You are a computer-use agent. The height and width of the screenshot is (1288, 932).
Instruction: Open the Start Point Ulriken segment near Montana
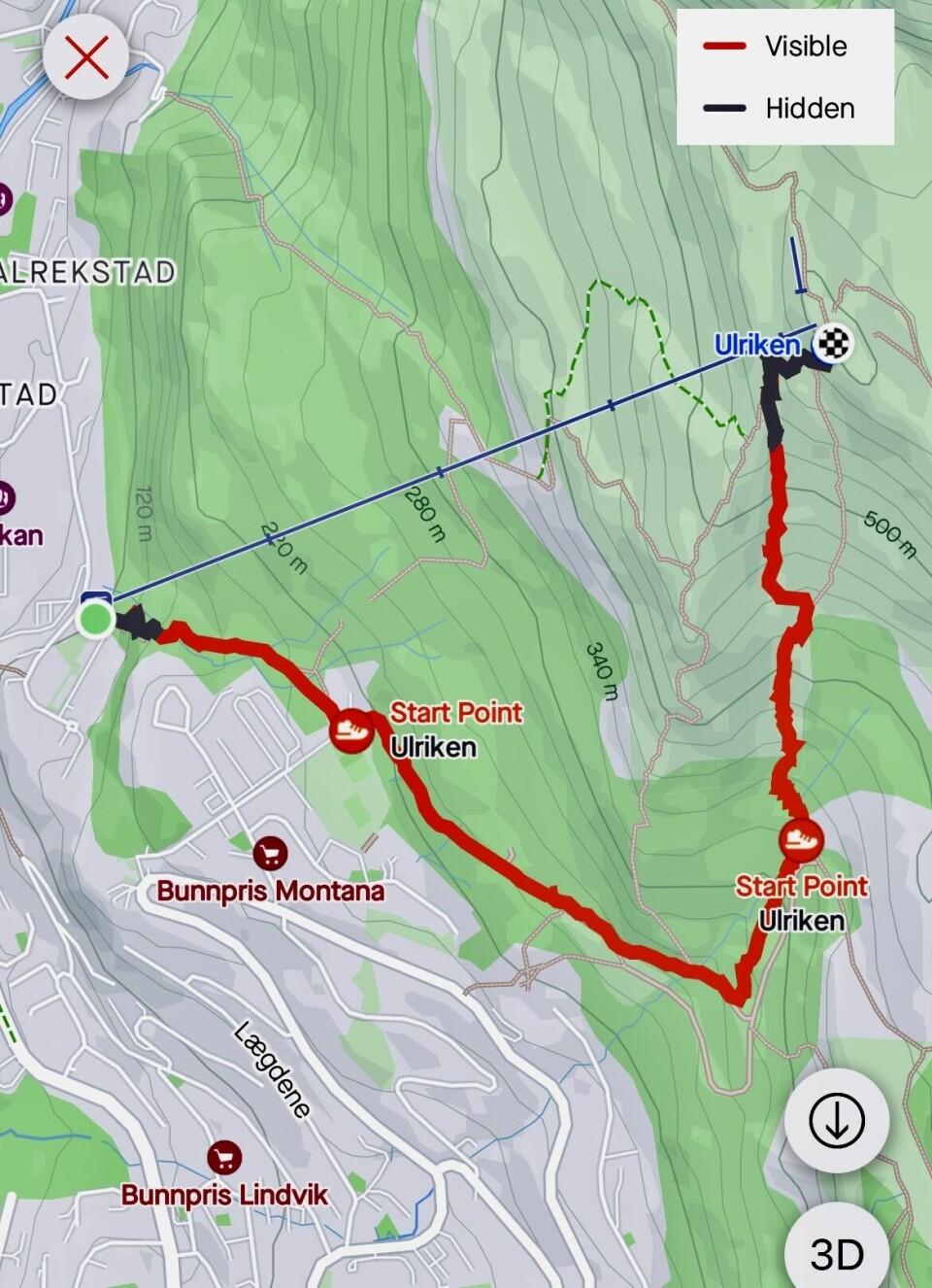351,730
